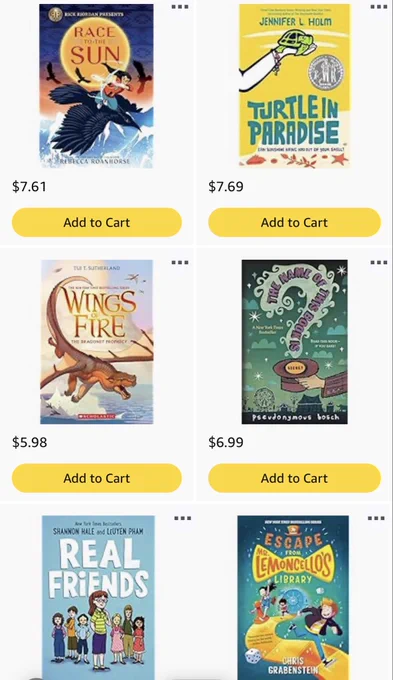Add The Name of This Book to cart

(x=295, y=478)
